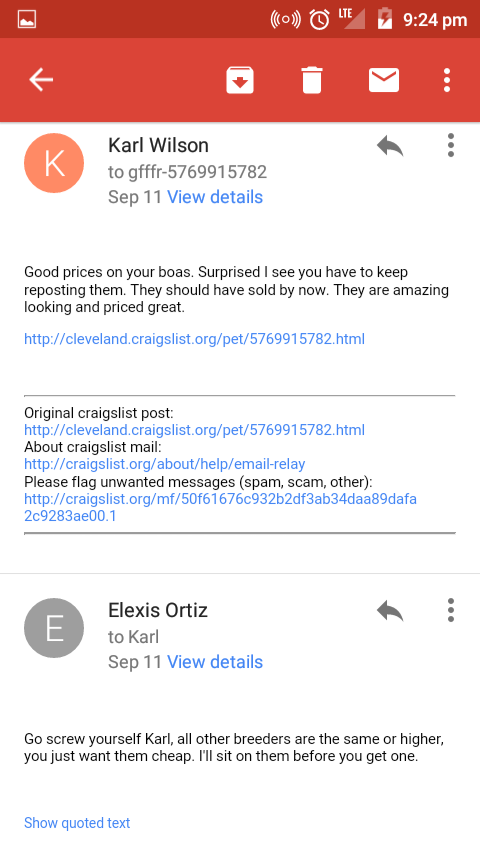
Task: Reply to Elexis Ortiz's message
Action: [x=390, y=611]
